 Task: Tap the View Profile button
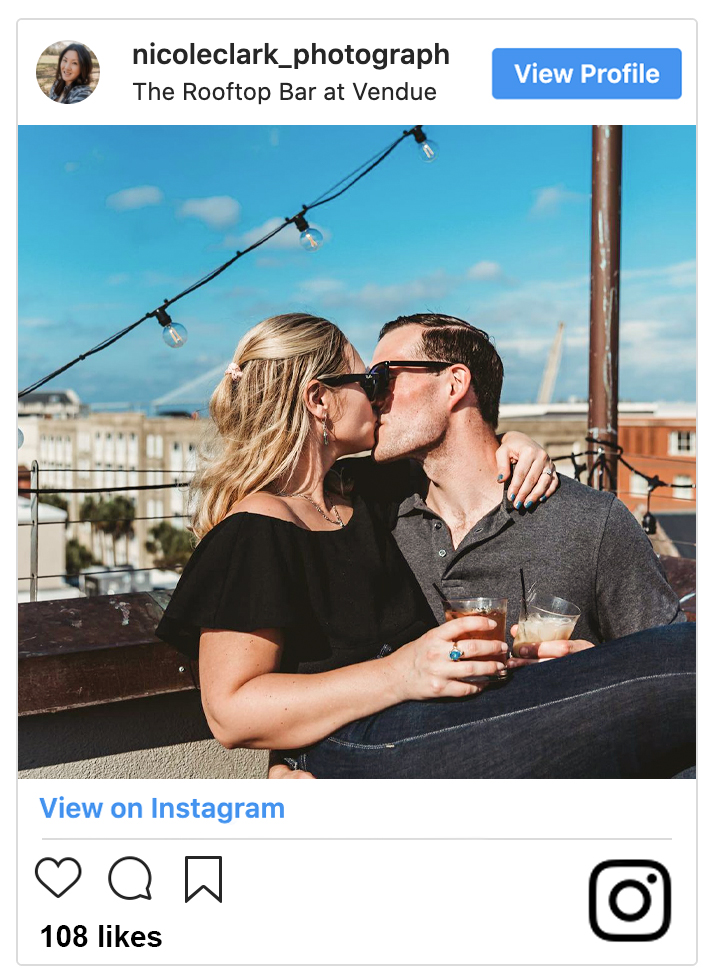coord(586,74)
